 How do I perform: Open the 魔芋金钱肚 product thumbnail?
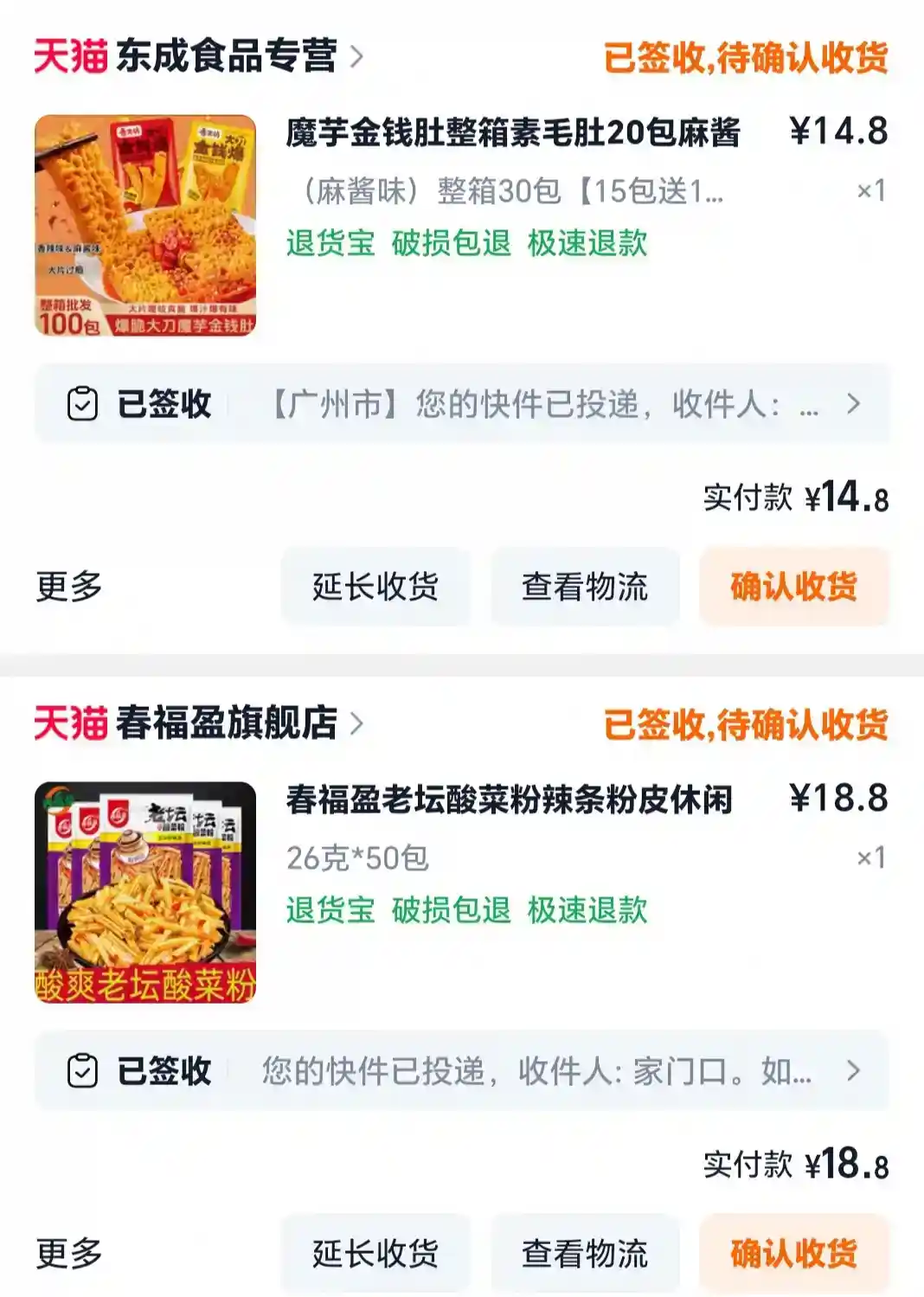[145, 225]
